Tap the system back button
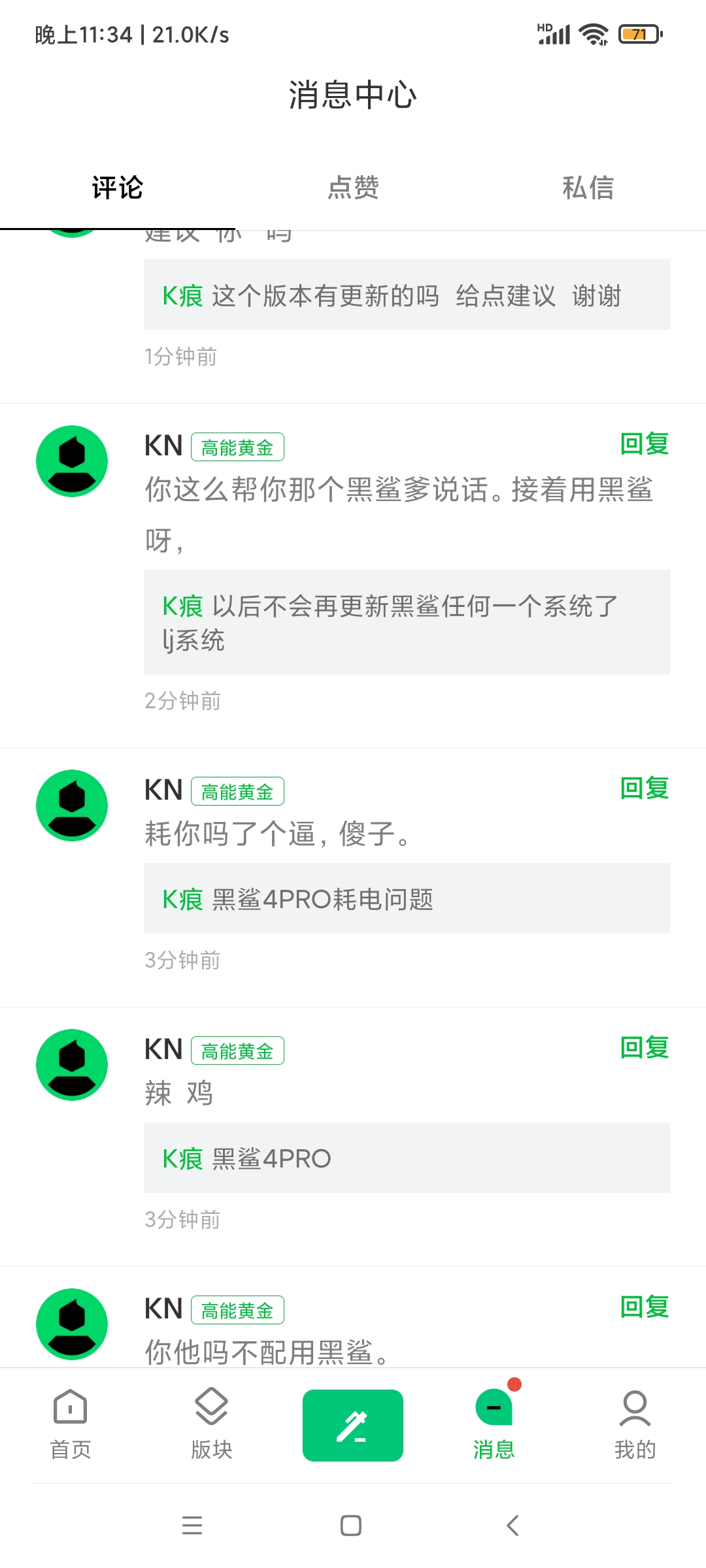 (513, 1526)
